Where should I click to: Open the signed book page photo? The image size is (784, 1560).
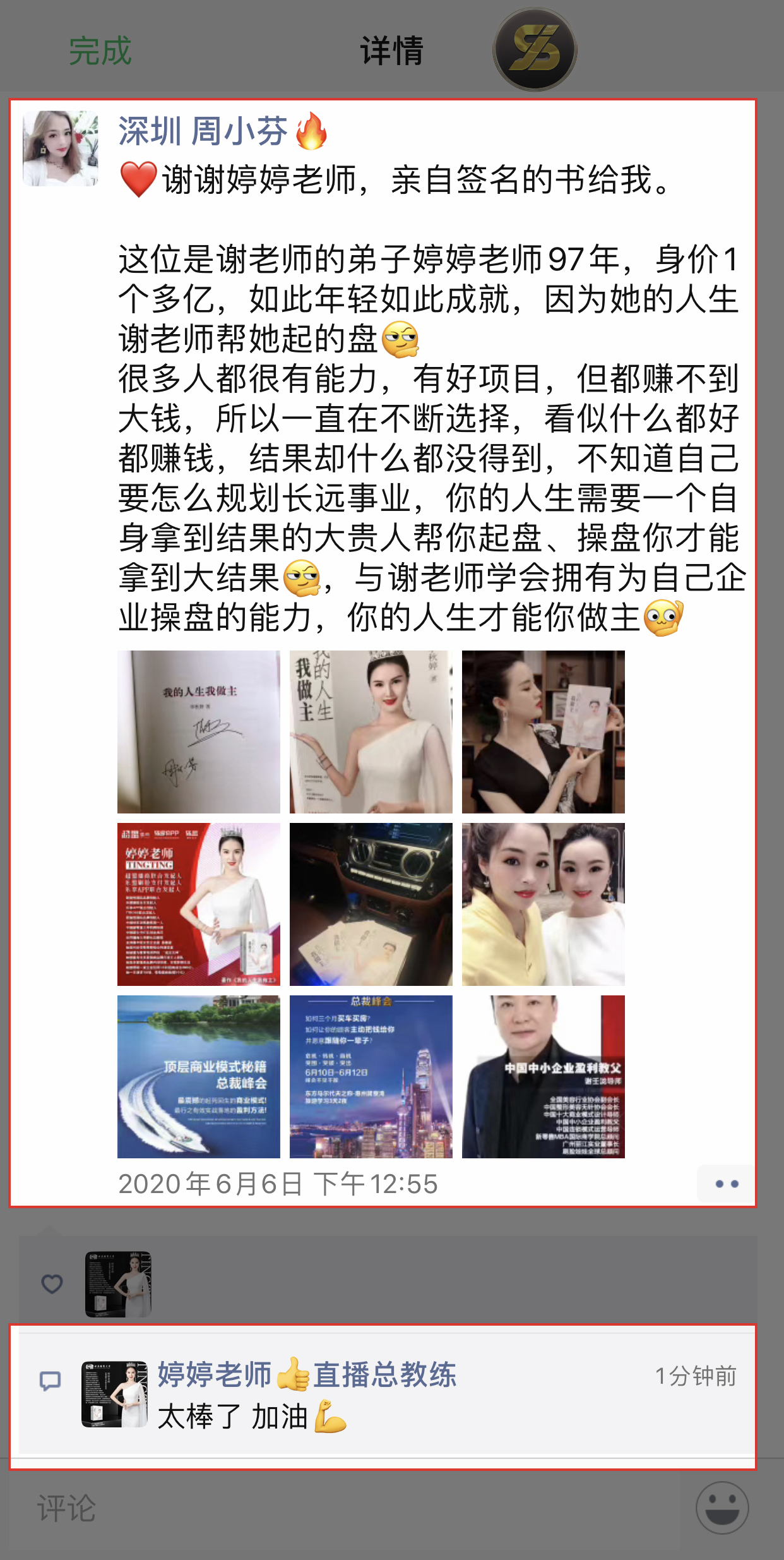(x=199, y=732)
